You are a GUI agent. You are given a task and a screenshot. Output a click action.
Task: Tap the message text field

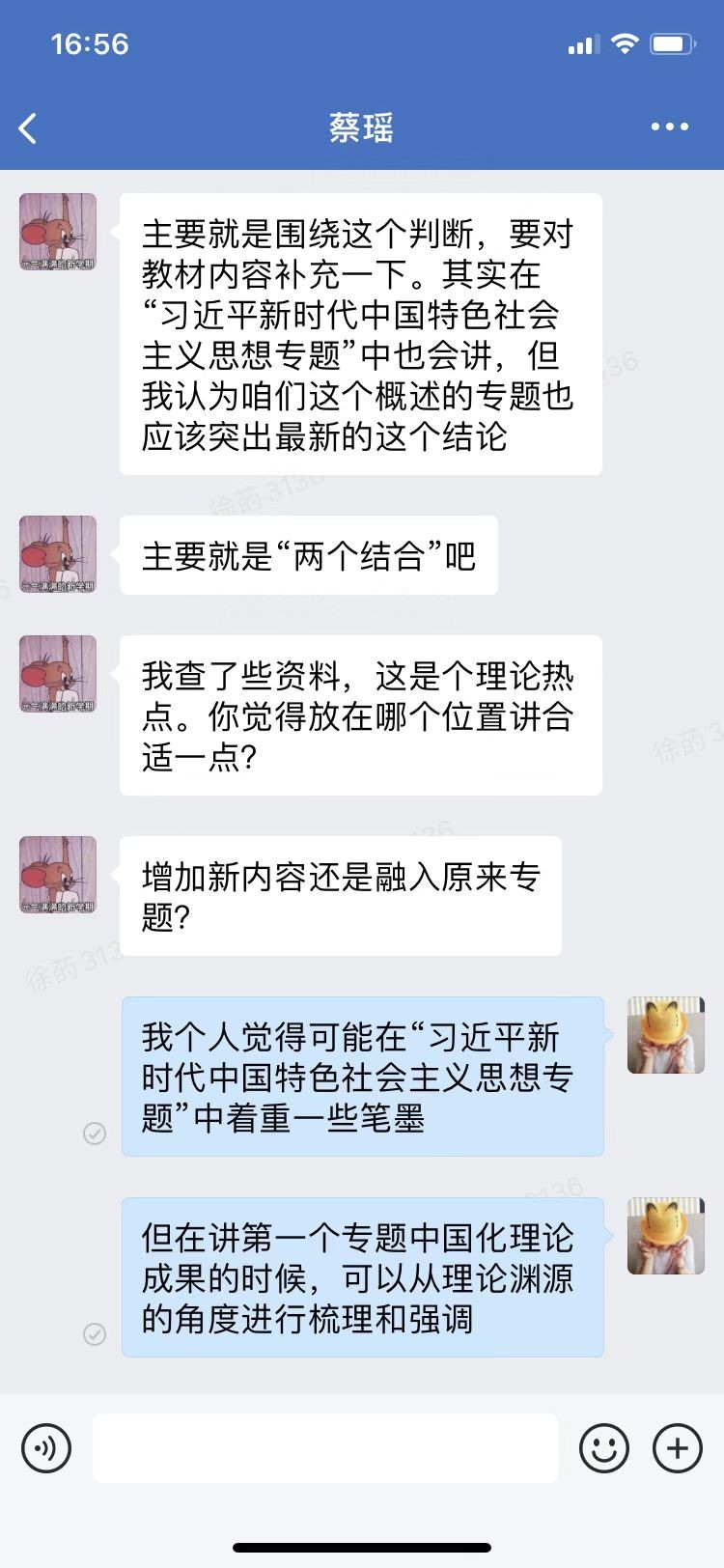[325, 1448]
